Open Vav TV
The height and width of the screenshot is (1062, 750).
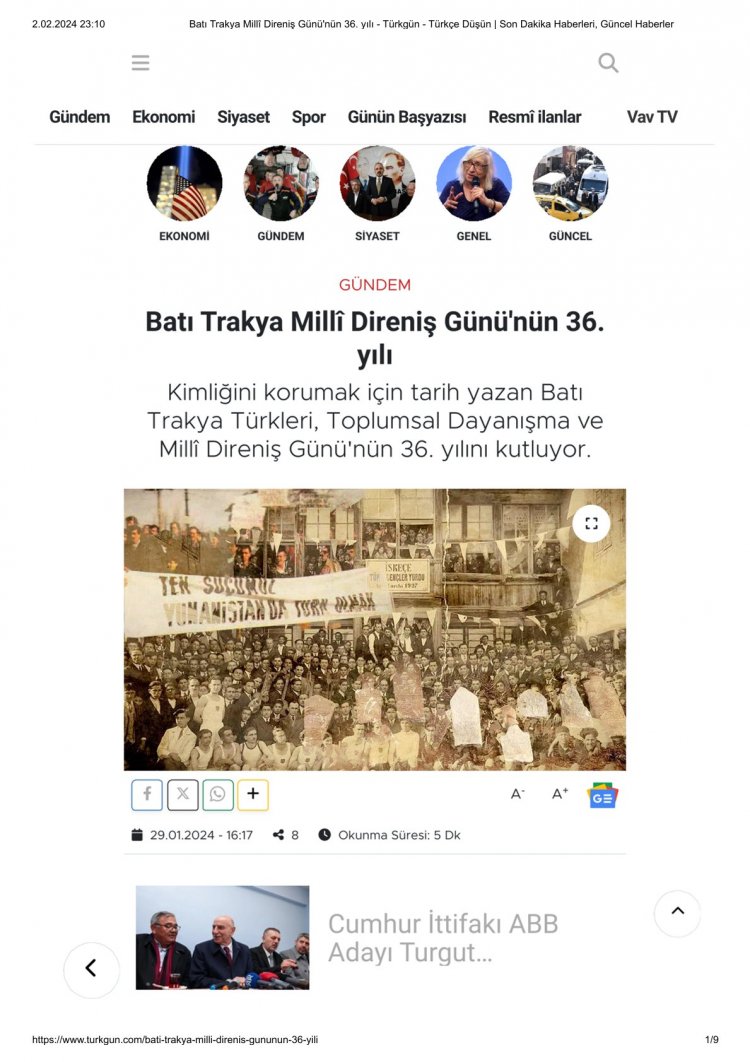652,117
